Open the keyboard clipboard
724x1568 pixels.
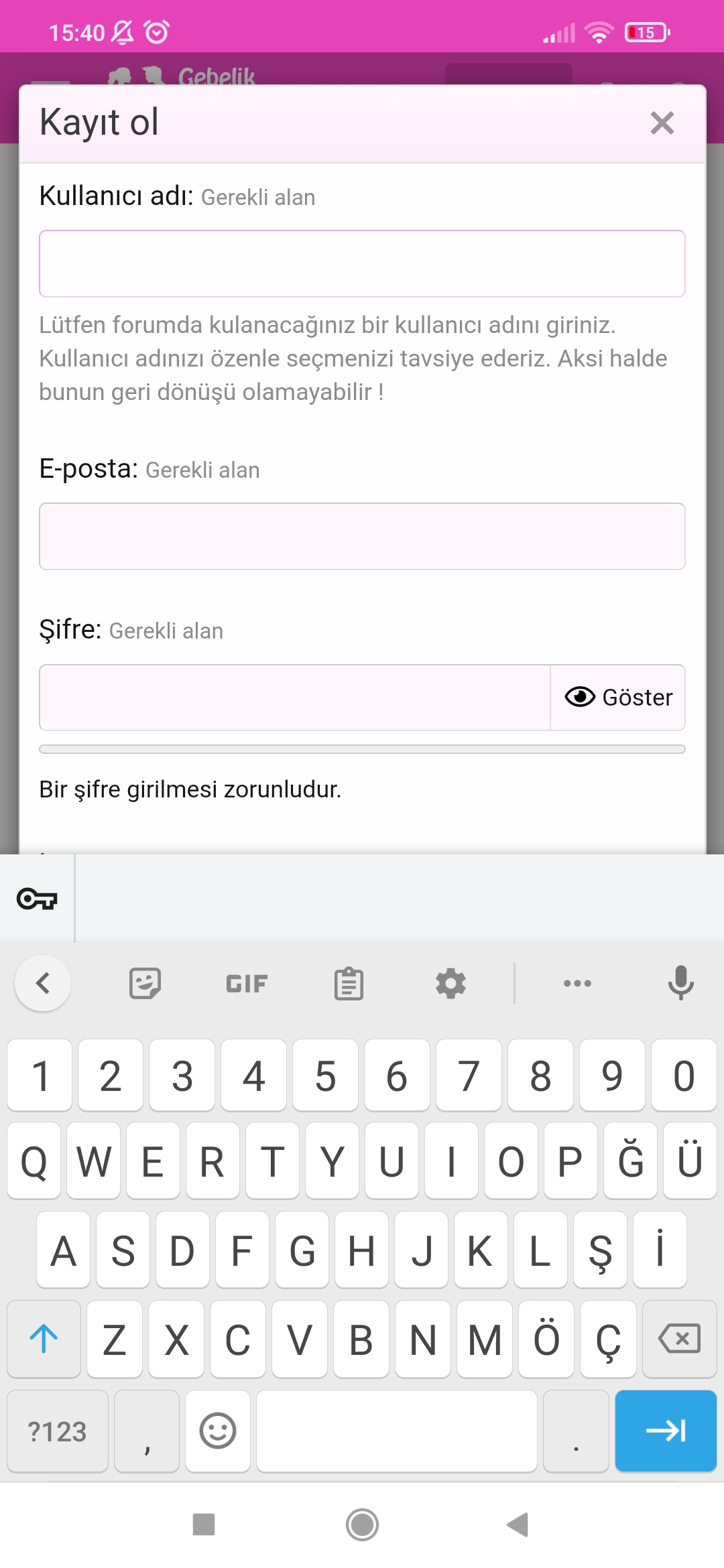click(349, 984)
